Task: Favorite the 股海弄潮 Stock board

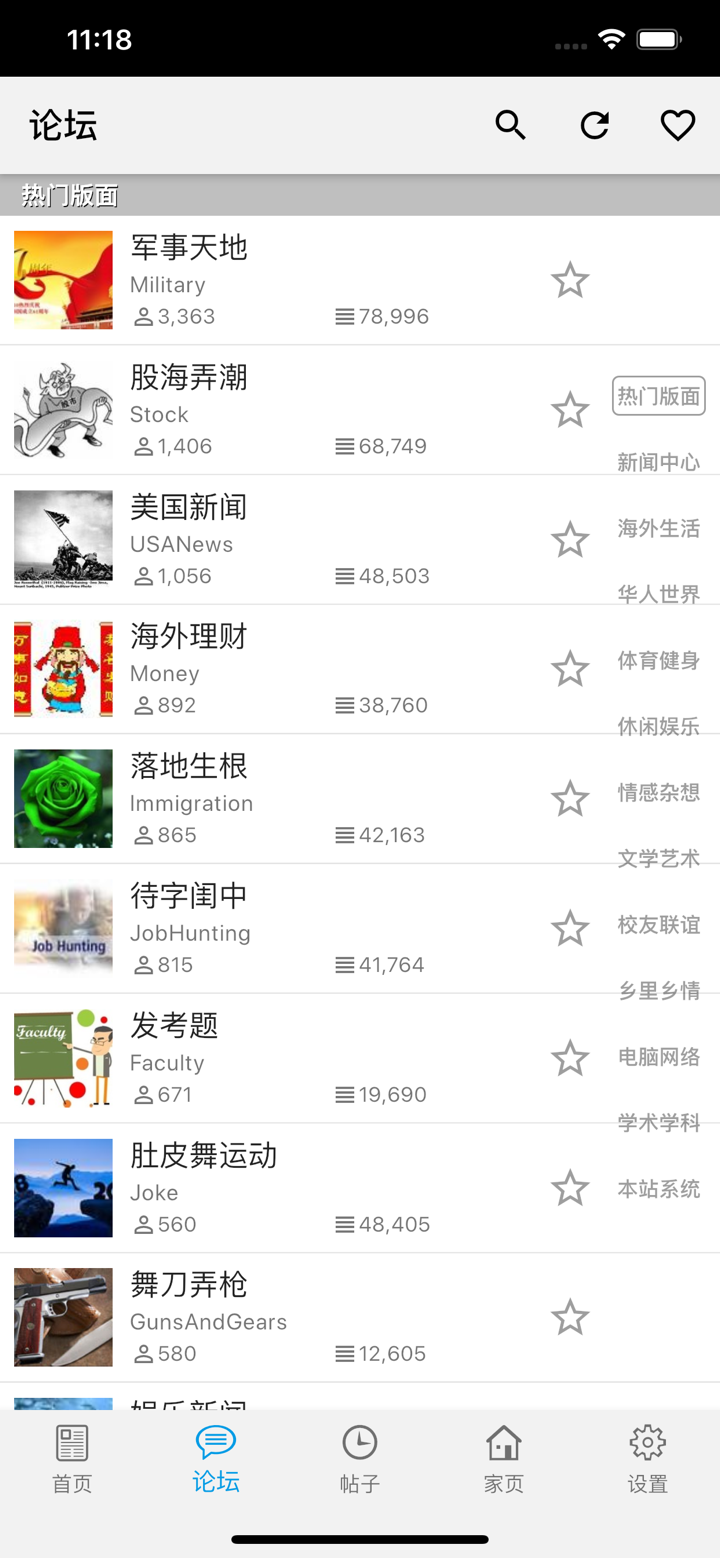Action: point(570,410)
